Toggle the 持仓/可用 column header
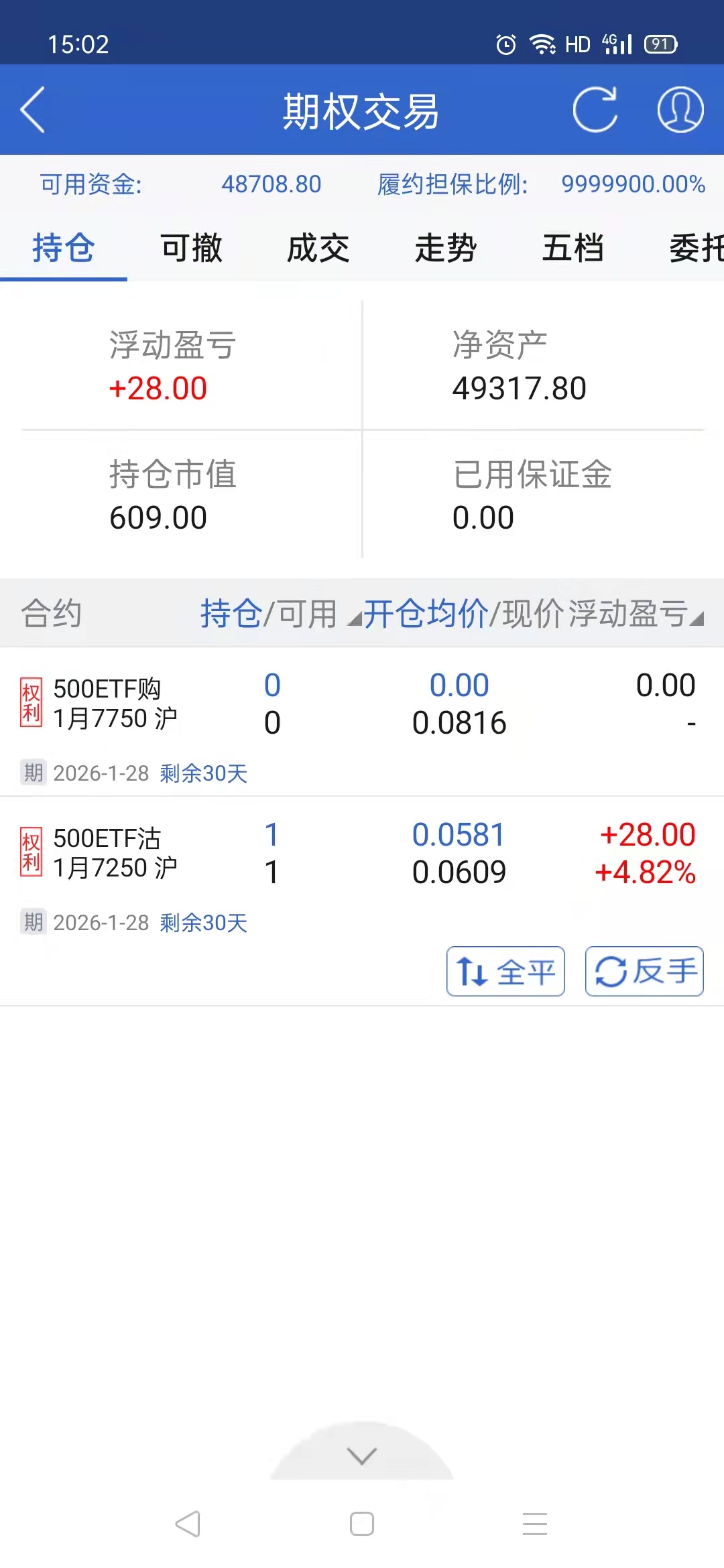 click(x=268, y=613)
